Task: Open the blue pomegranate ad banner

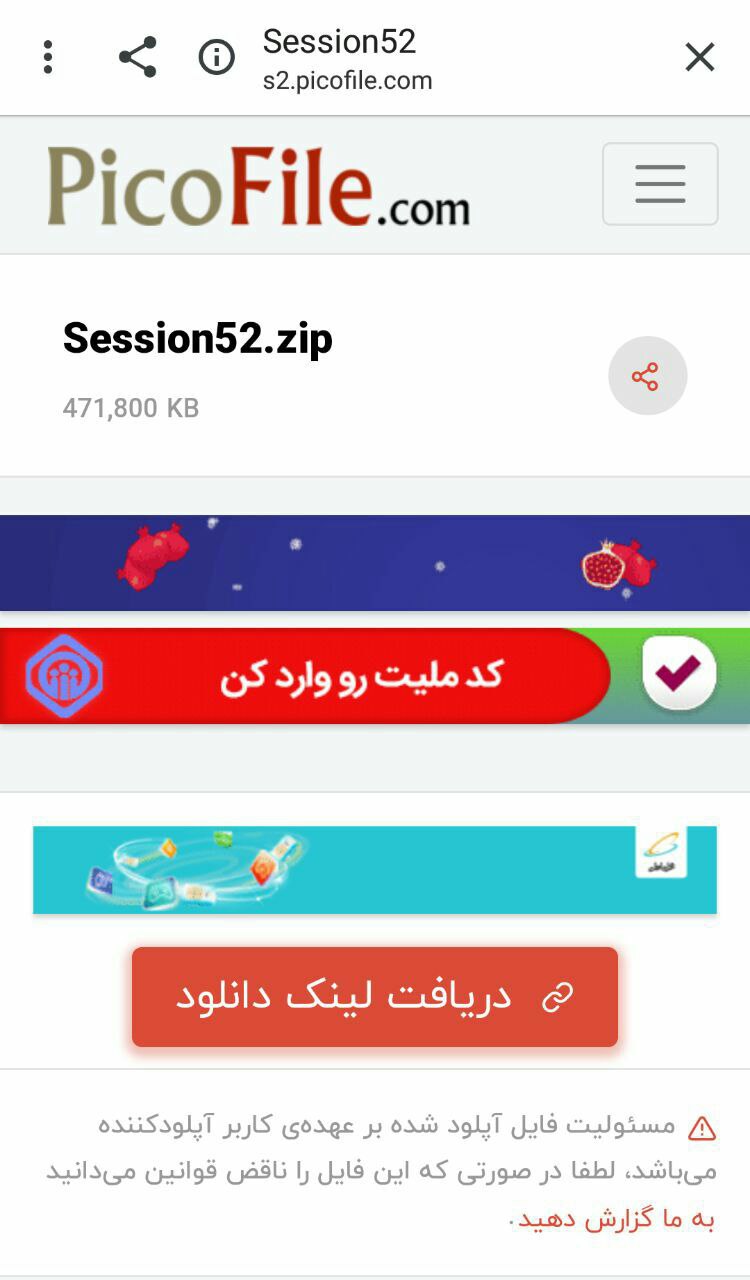Action: click(x=375, y=562)
